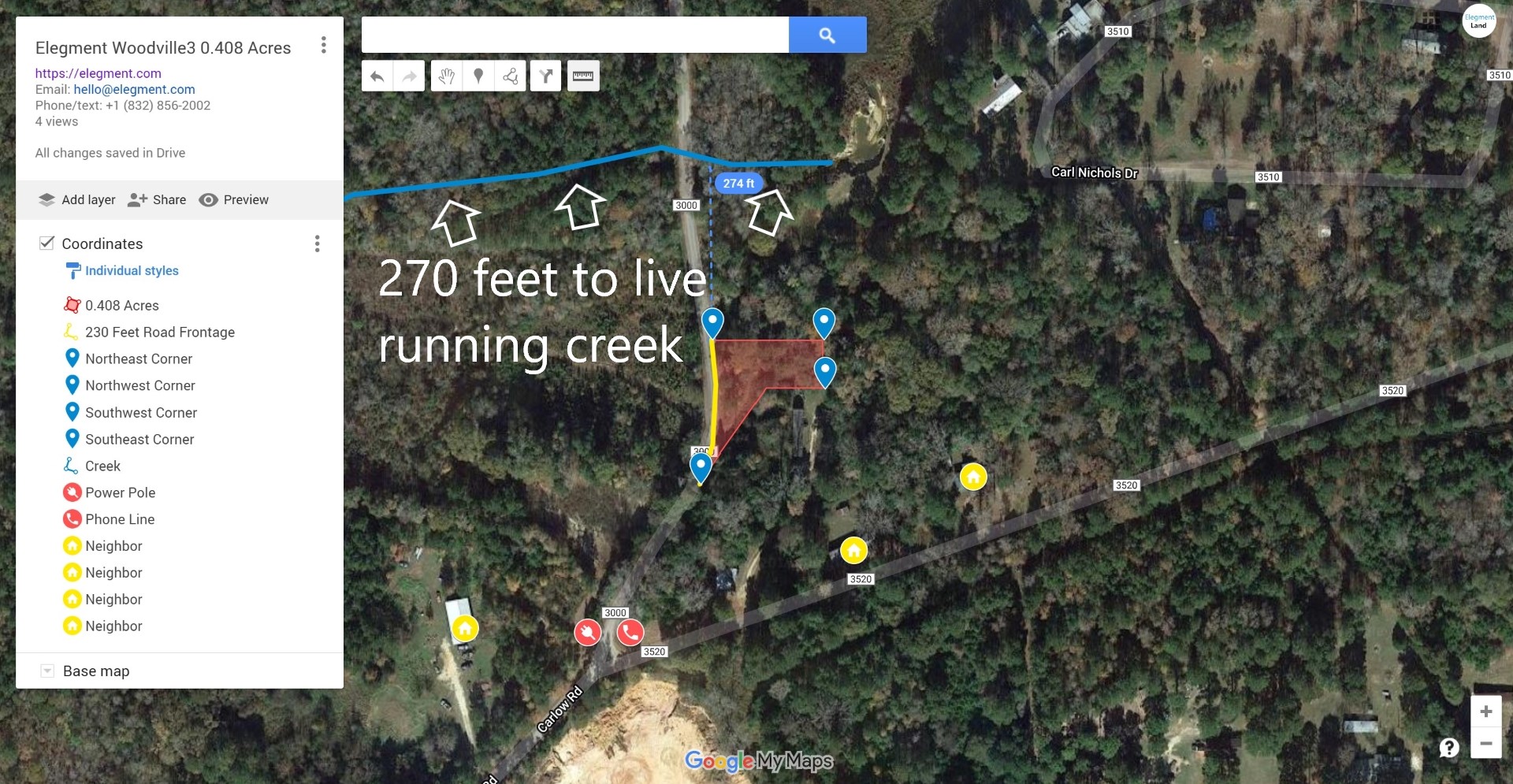This screenshot has height=784, width=1513.
Task: Uncheck the Coordinates layer checkbox
Action: [46, 243]
